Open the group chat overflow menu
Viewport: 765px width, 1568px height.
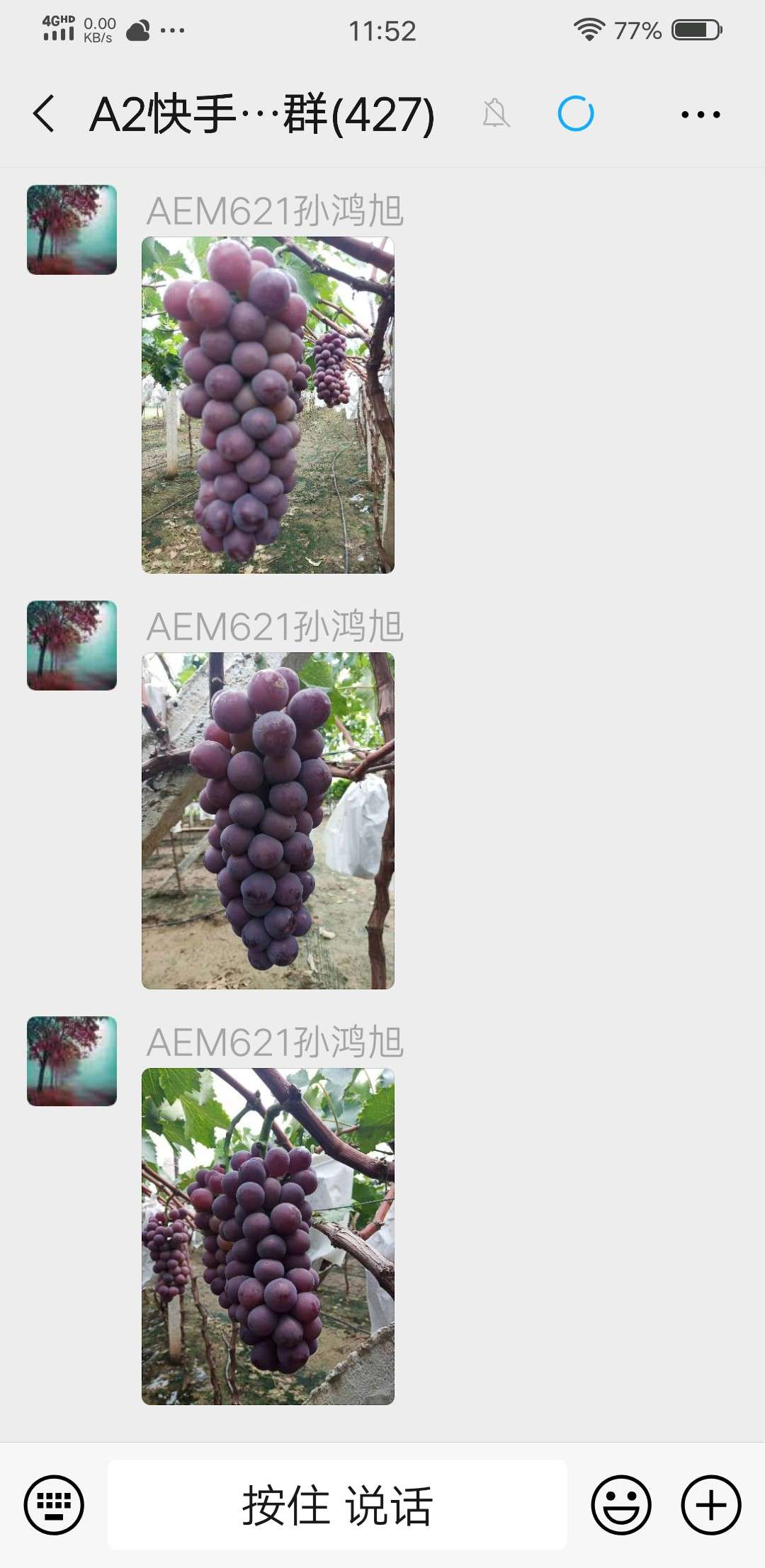[x=701, y=114]
